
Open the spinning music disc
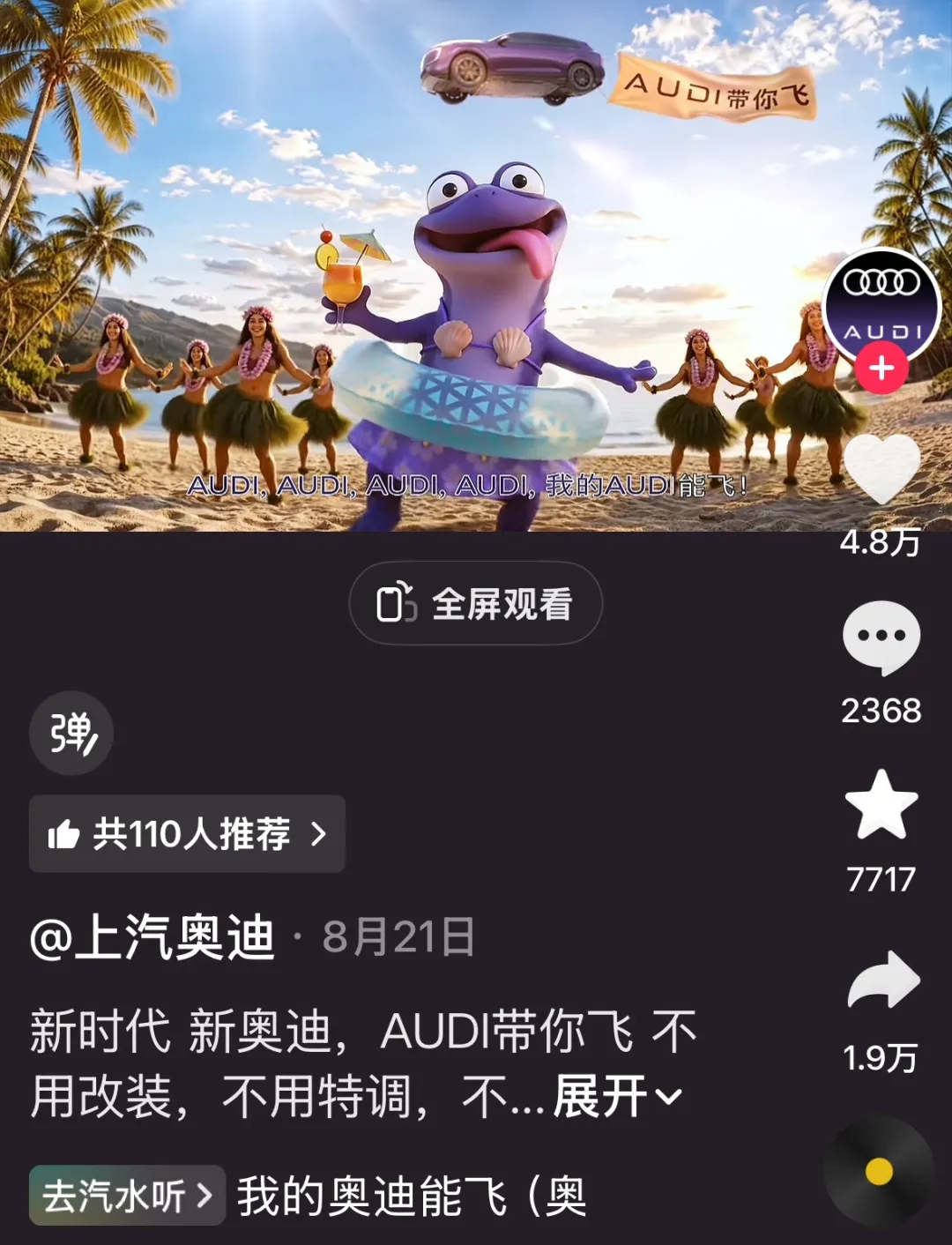879,1171
